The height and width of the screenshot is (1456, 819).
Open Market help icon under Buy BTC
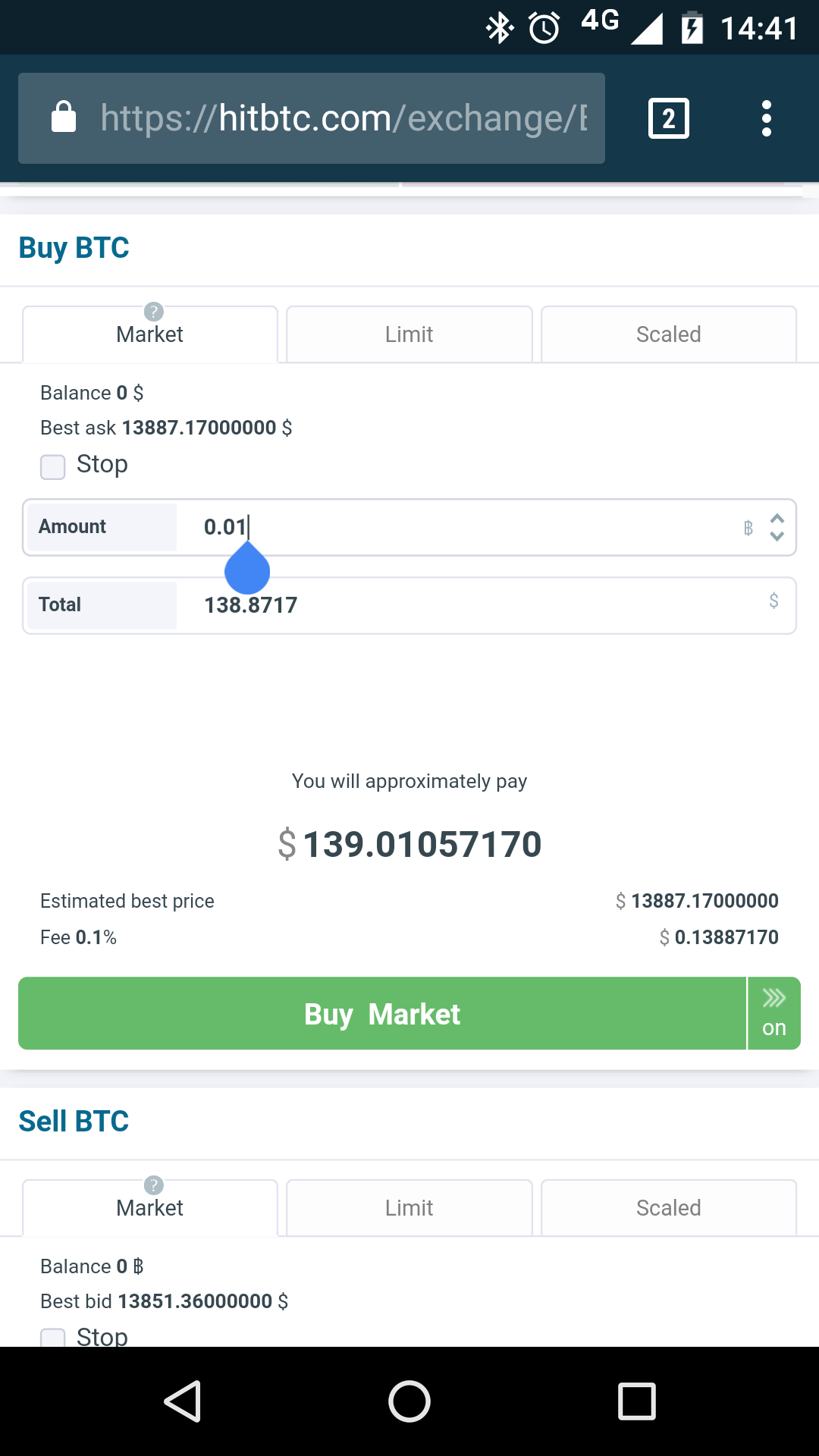[154, 312]
